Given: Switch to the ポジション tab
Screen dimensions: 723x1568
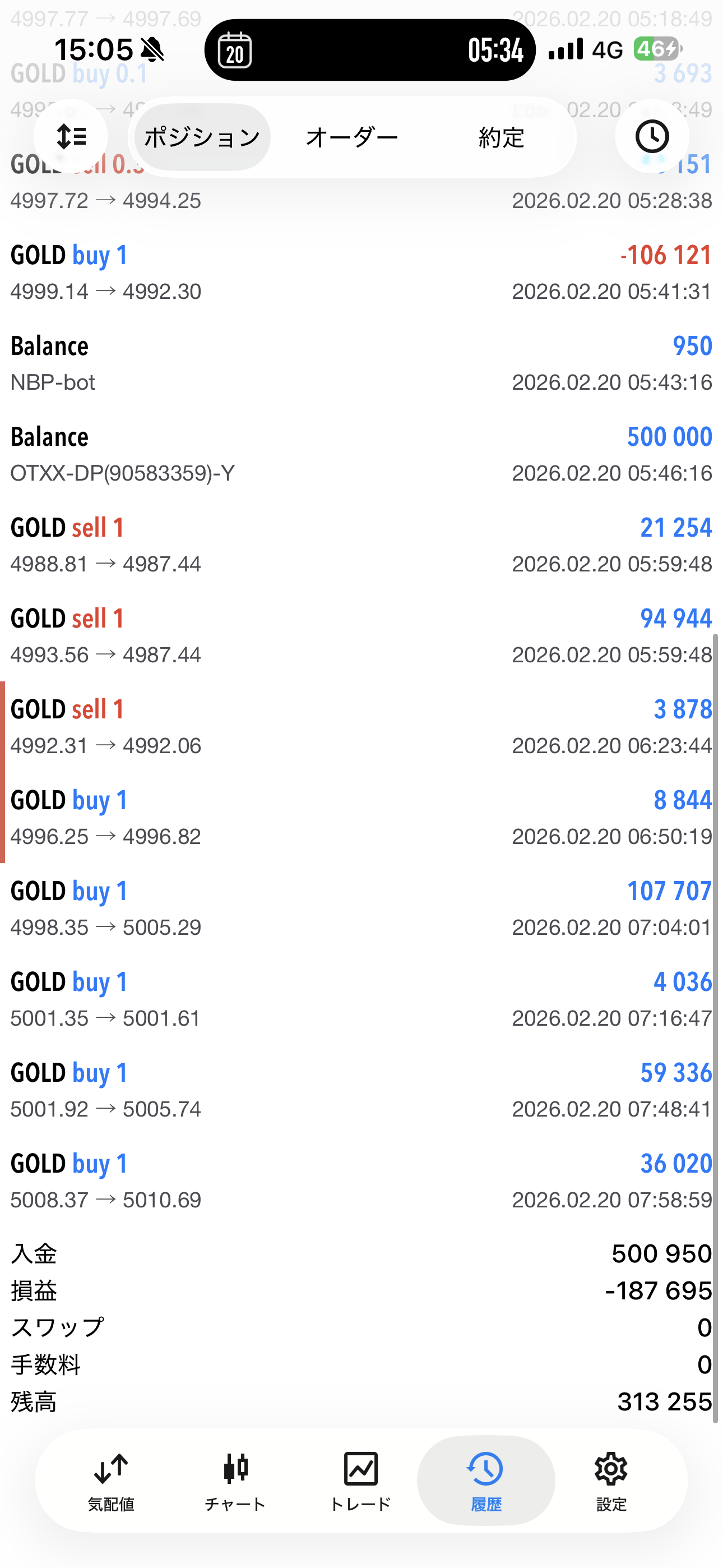Looking at the screenshot, I should pyautogui.click(x=202, y=137).
